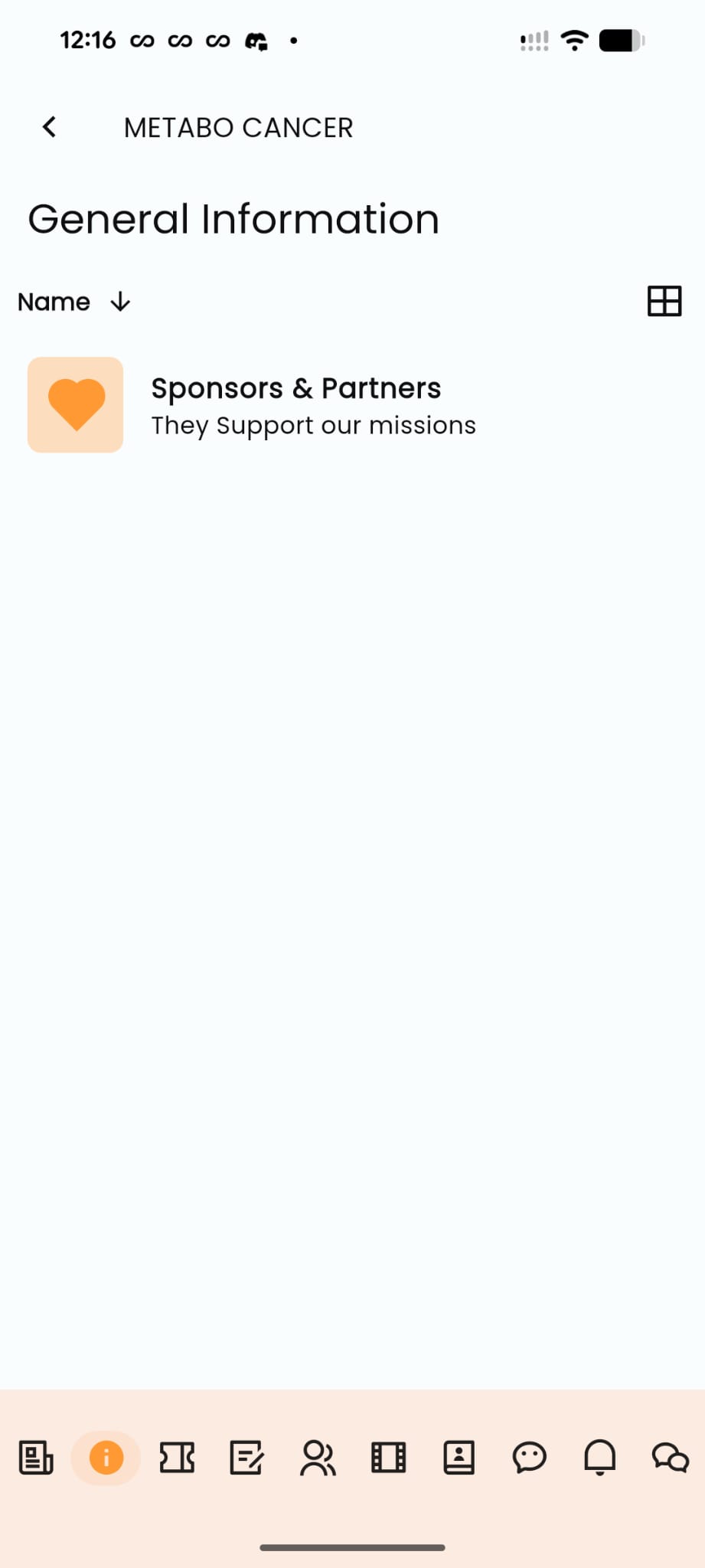Open the tickets tab
Image resolution: width=705 pixels, height=1568 pixels.
[x=177, y=1457]
